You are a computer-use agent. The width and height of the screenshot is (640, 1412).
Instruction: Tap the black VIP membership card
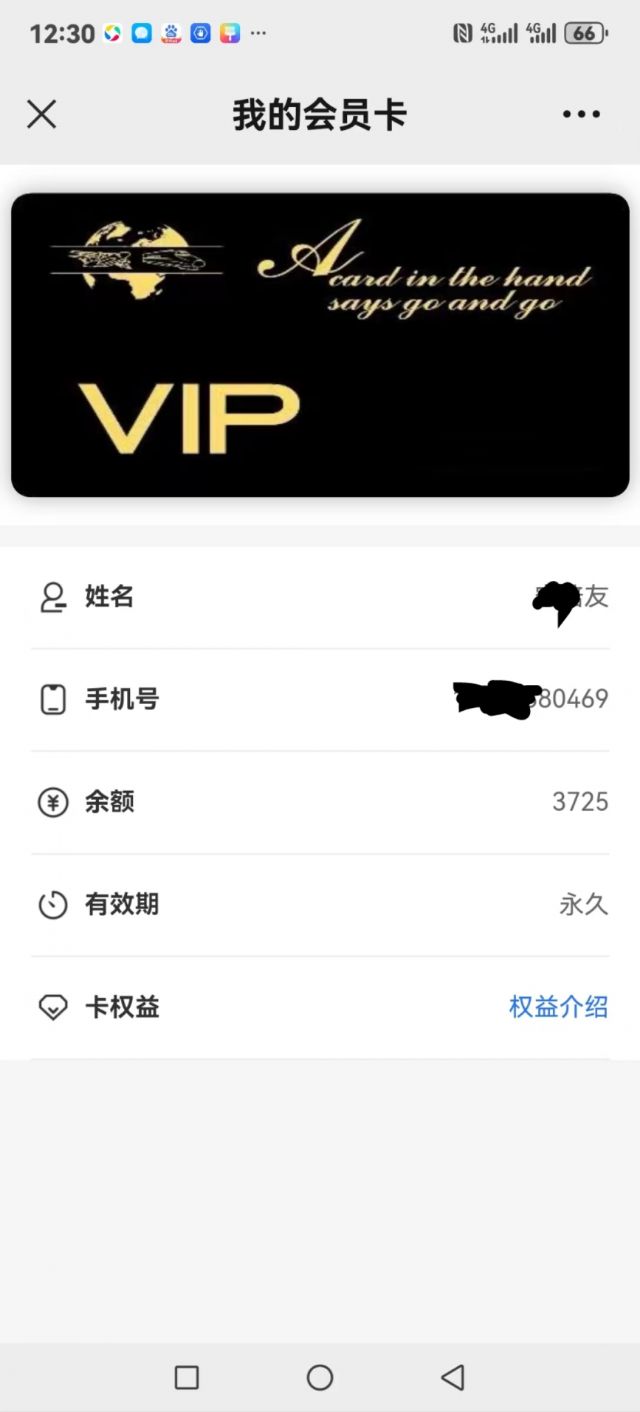(320, 345)
